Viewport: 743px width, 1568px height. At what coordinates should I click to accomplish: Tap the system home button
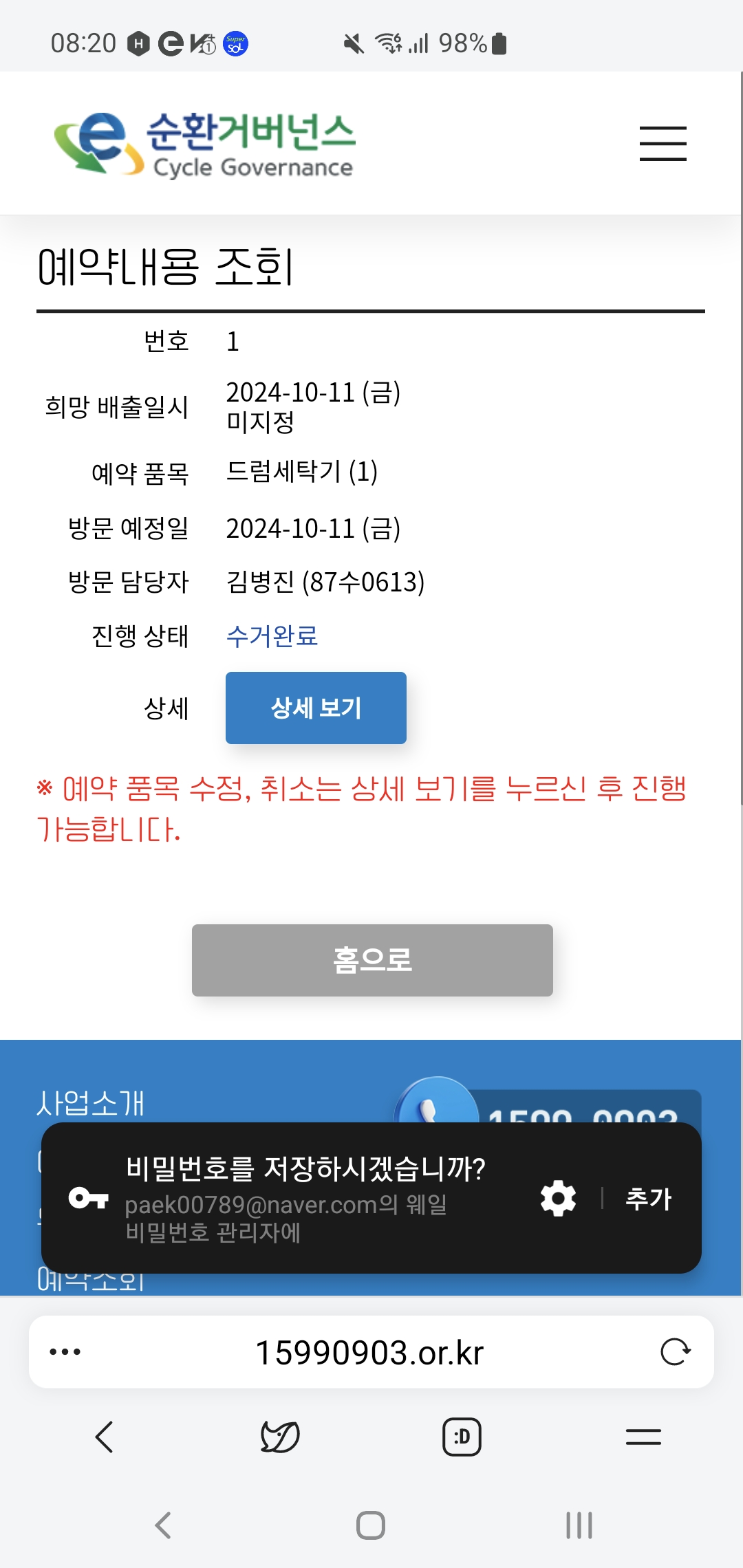[371, 1525]
